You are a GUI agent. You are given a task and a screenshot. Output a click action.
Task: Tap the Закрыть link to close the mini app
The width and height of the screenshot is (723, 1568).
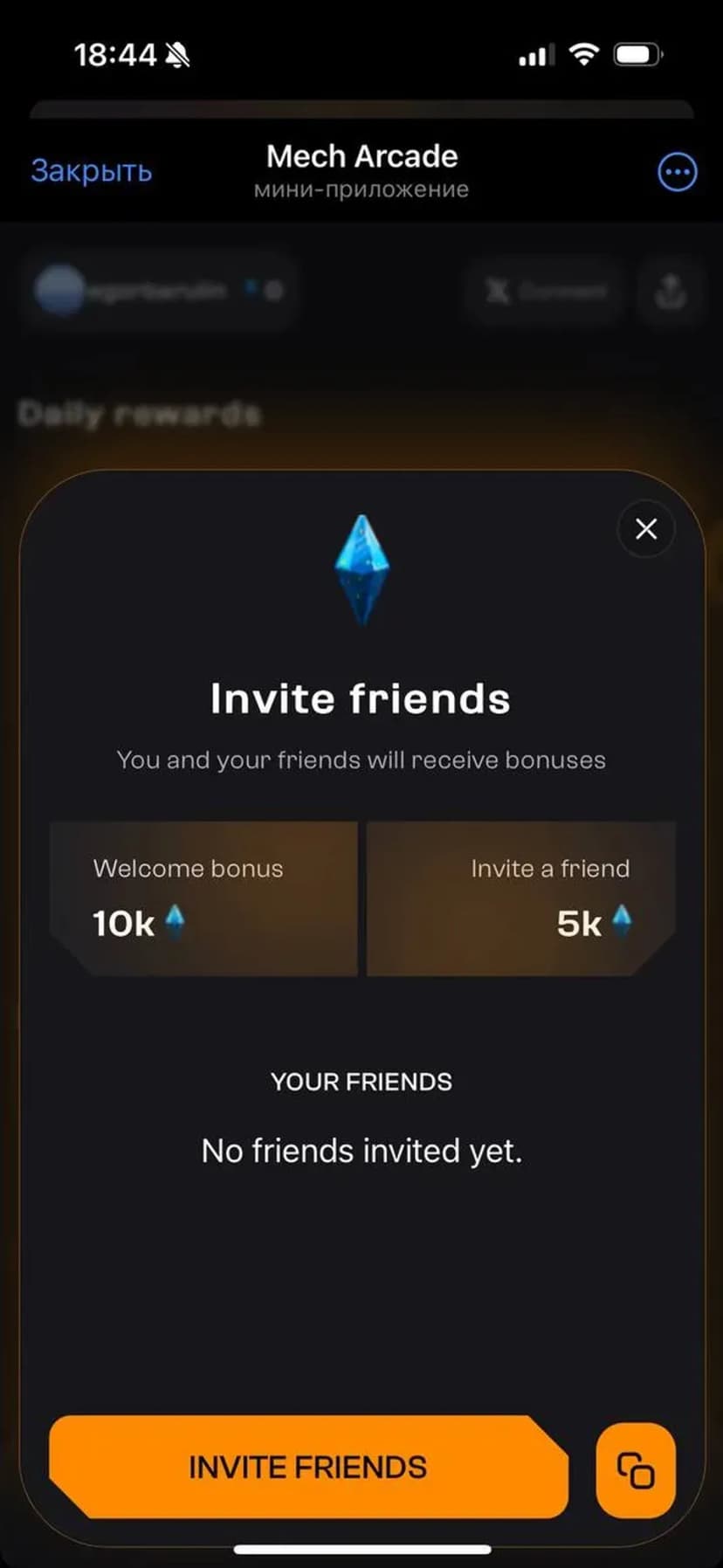(x=92, y=170)
